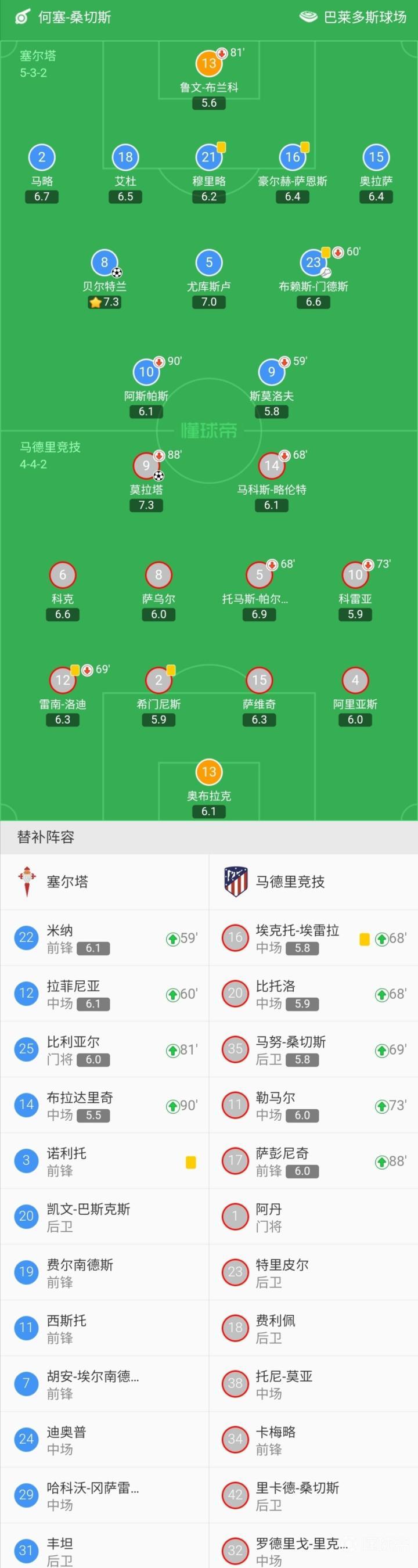Open 萨彭尼奇's substitute entry
Image resolution: width=418 pixels, height=1568 pixels.
(313, 1161)
